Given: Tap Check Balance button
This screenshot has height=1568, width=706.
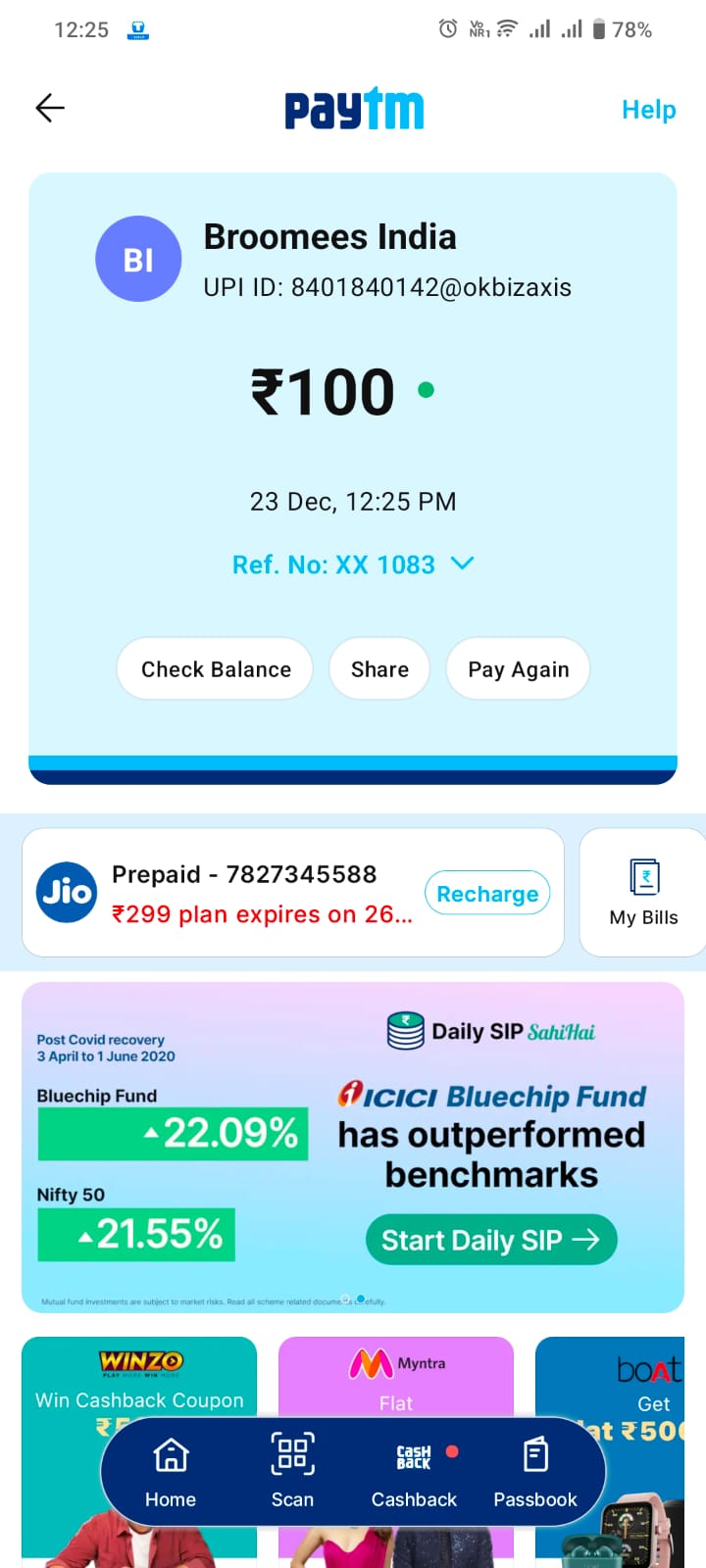Looking at the screenshot, I should tap(216, 669).
